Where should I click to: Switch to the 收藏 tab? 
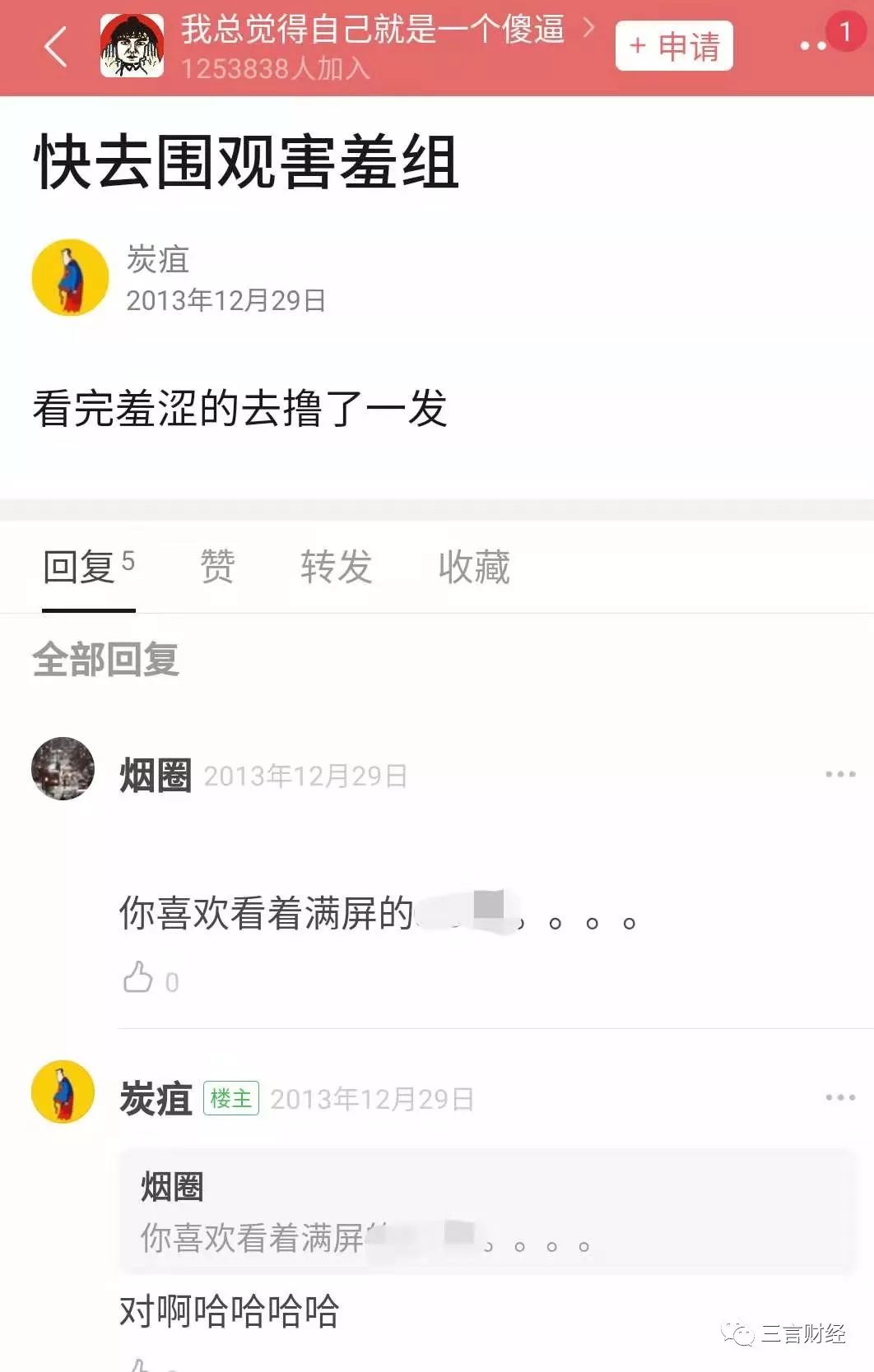pyautogui.click(x=474, y=567)
